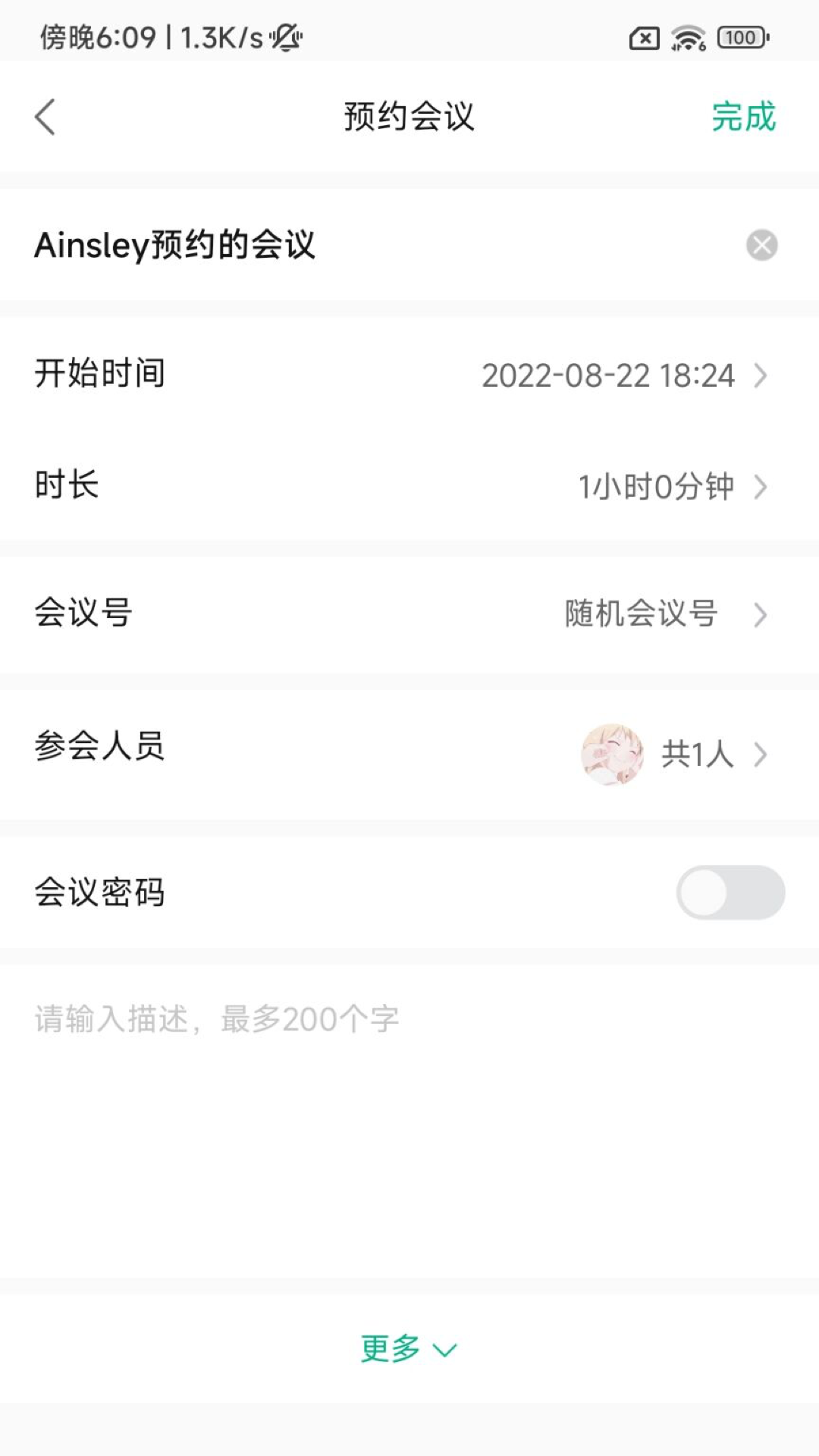Open the 预约会议 title bar
819x1456 pixels.
click(x=409, y=117)
